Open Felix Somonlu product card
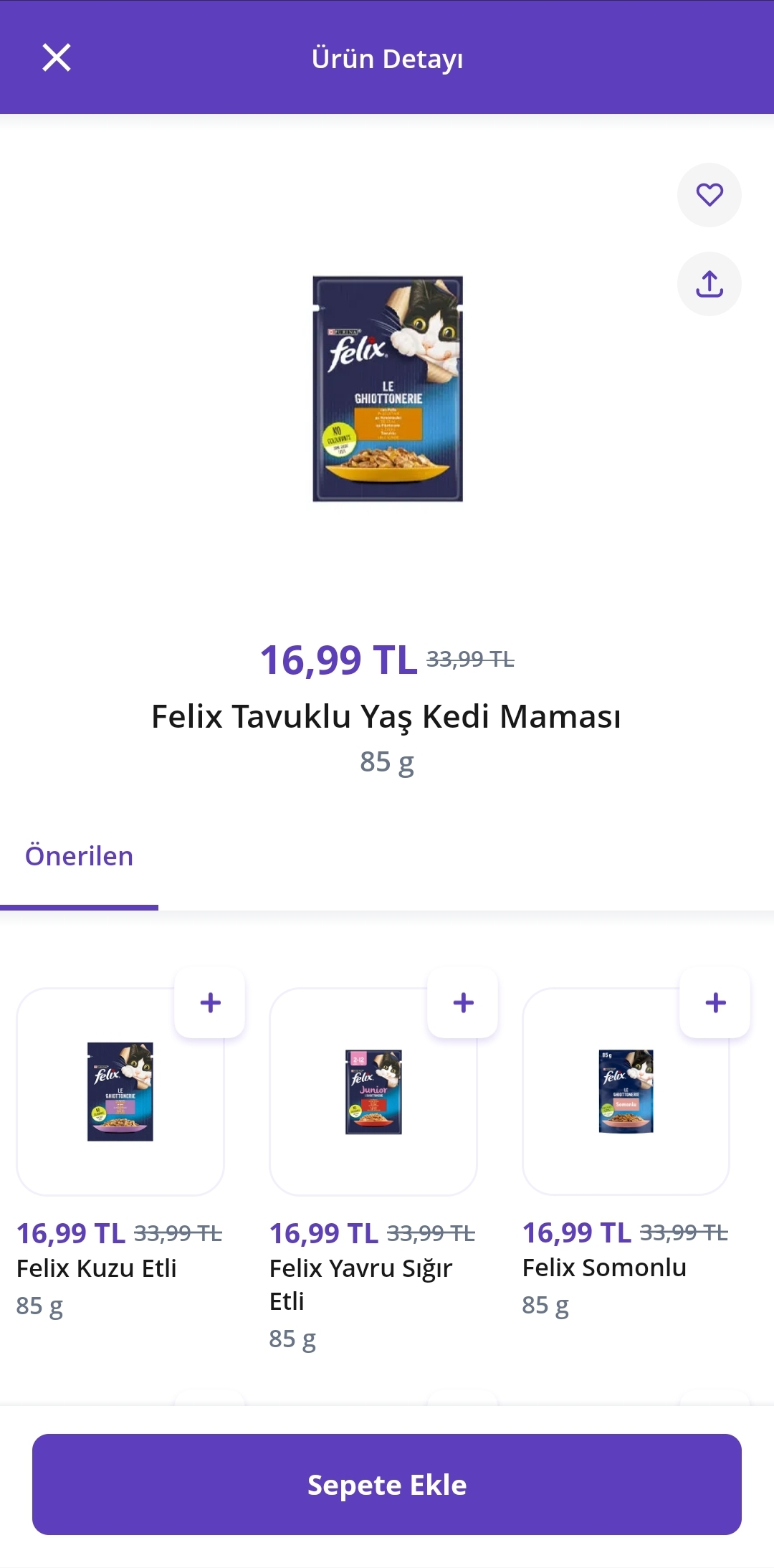Viewport: 774px width, 1568px height. click(x=626, y=1092)
